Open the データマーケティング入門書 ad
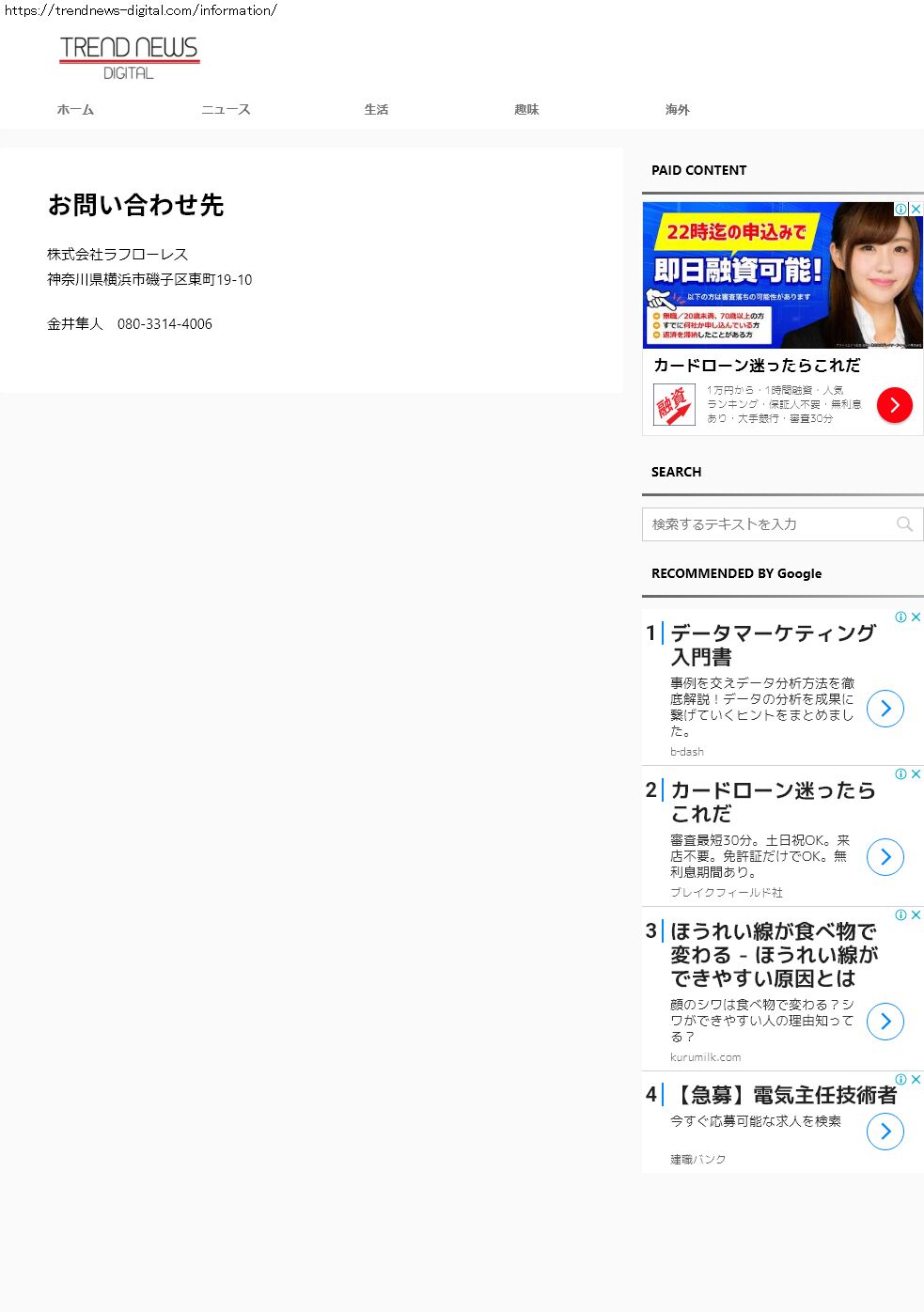 (772, 645)
